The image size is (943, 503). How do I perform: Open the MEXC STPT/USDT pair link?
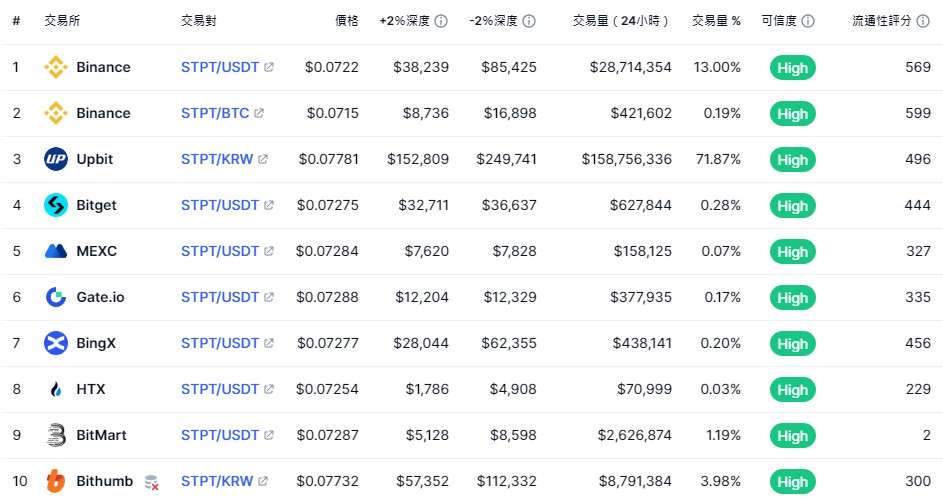[x=220, y=251]
